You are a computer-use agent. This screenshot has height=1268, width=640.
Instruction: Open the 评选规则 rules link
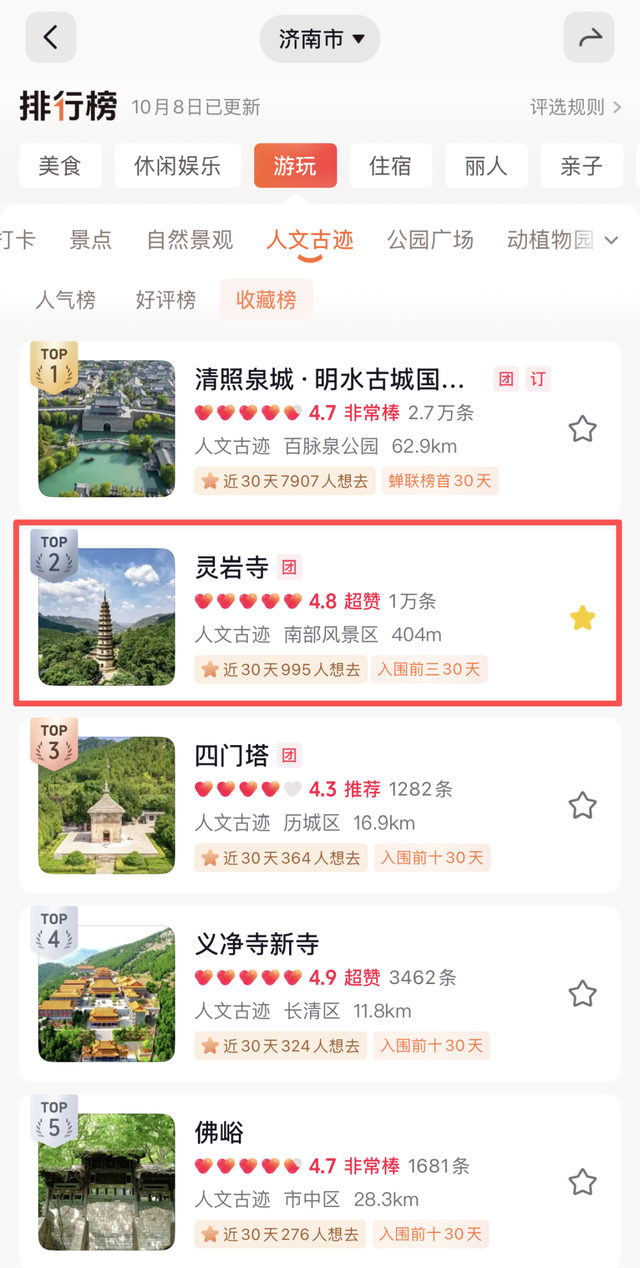tap(576, 107)
